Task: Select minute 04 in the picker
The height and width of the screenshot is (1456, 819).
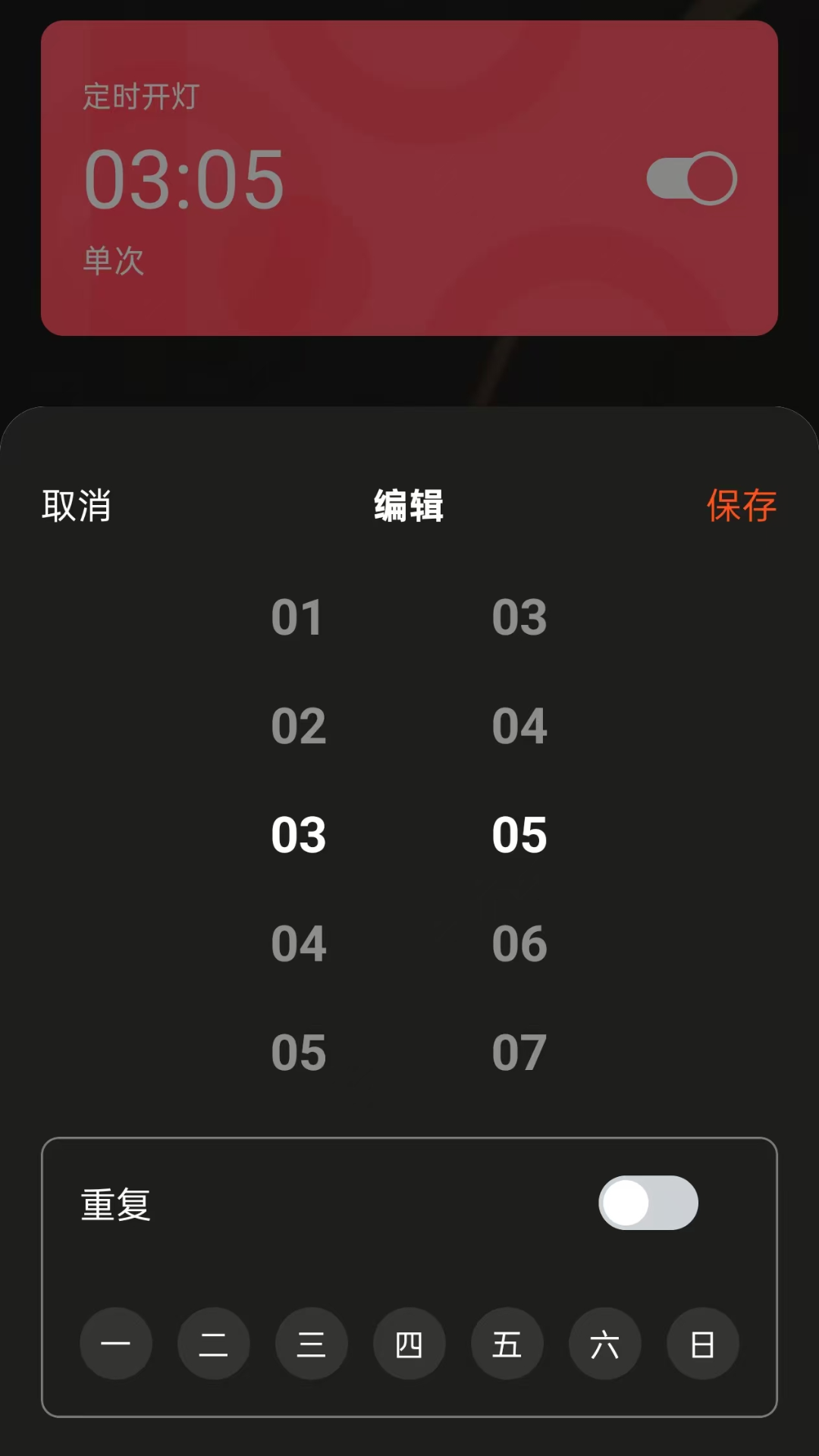Action: [519, 726]
